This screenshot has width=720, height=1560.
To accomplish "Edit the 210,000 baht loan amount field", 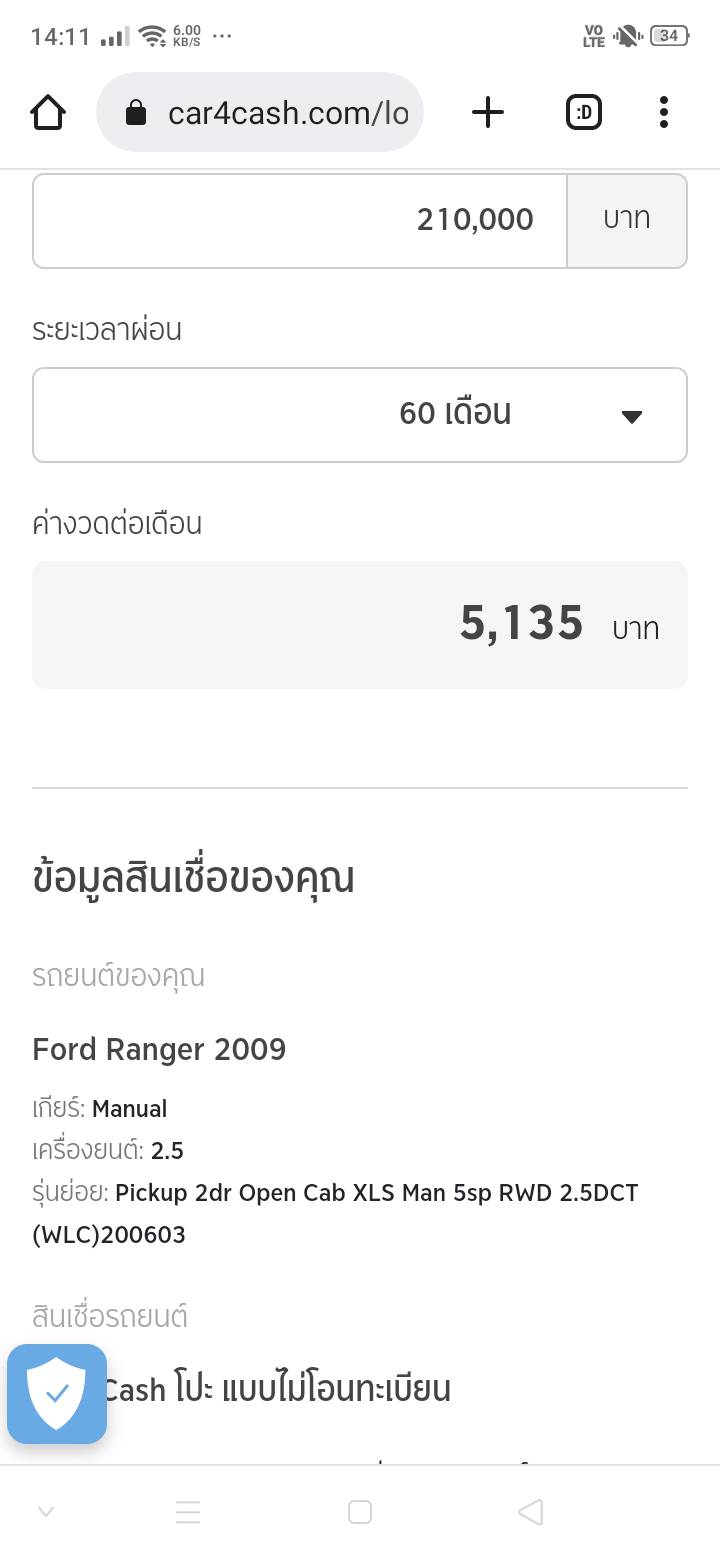I will 300,221.
